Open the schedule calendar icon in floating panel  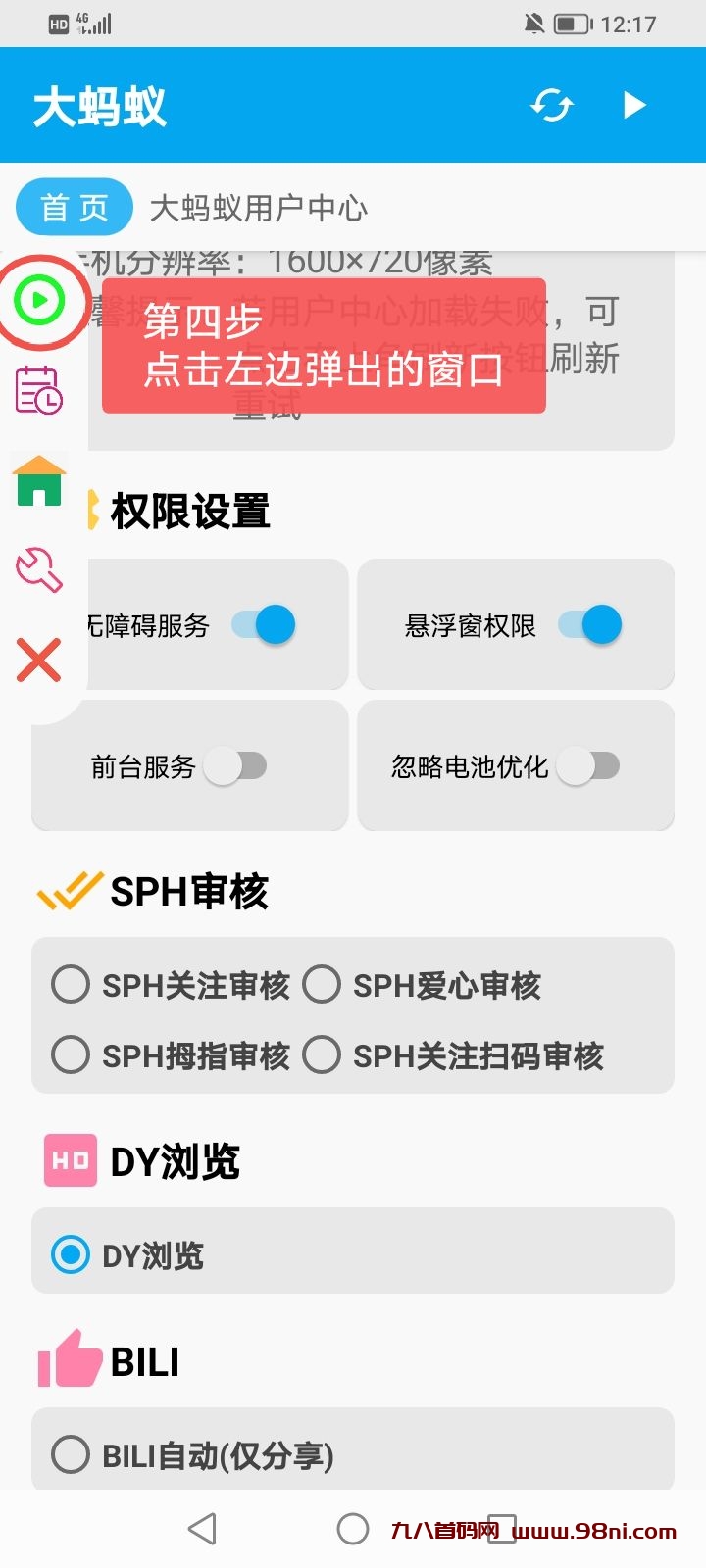[x=39, y=390]
